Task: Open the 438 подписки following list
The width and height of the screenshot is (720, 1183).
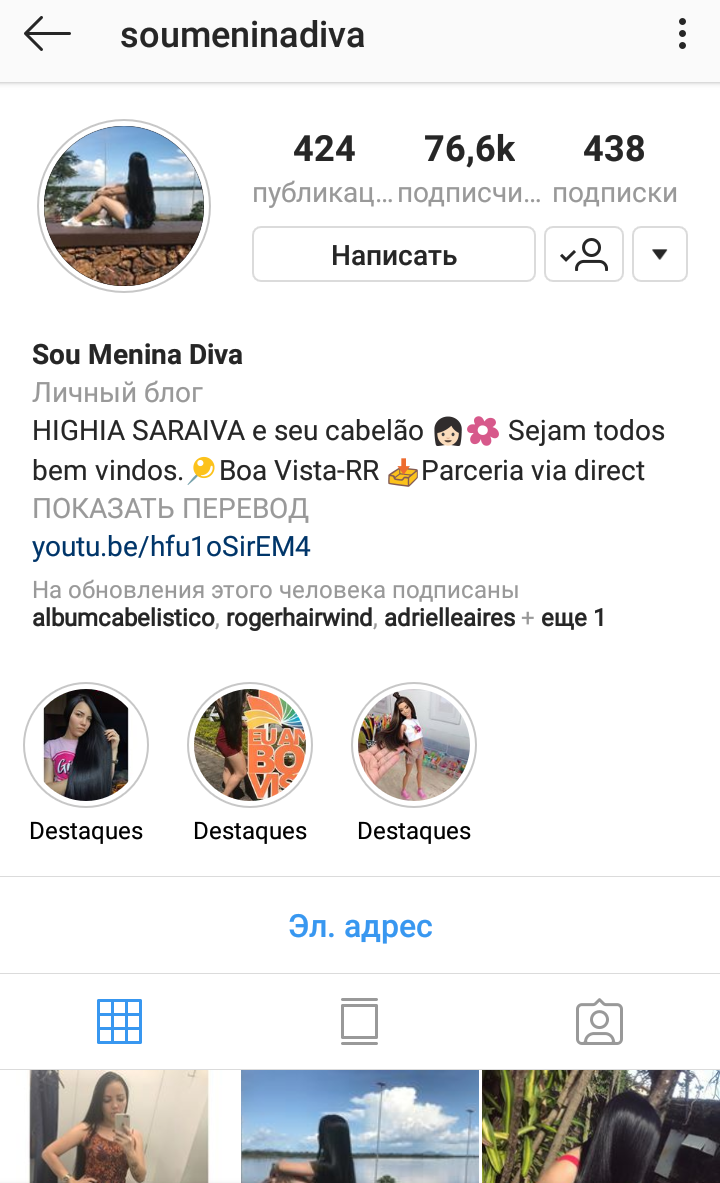Action: pos(614,167)
